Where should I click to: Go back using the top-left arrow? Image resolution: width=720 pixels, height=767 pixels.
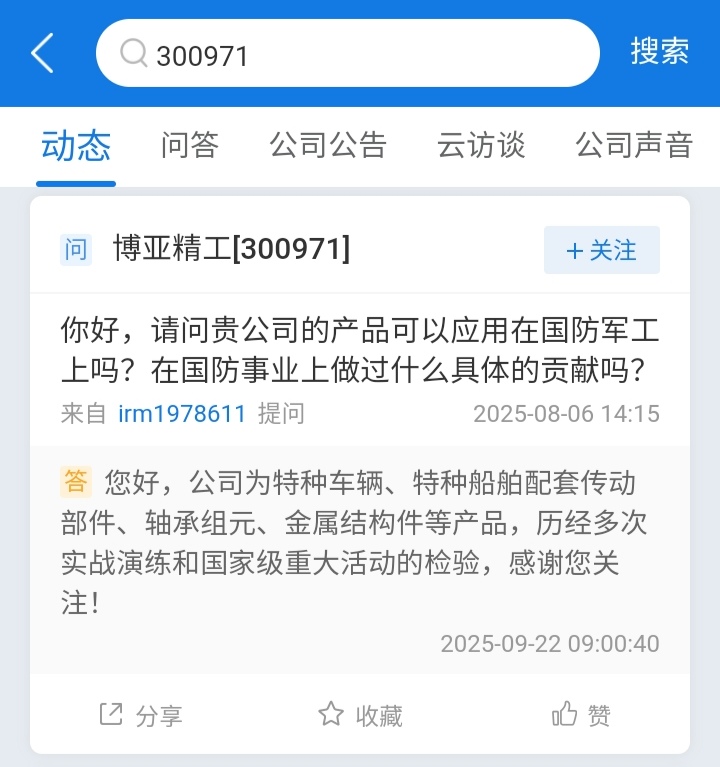pyautogui.click(x=42, y=53)
